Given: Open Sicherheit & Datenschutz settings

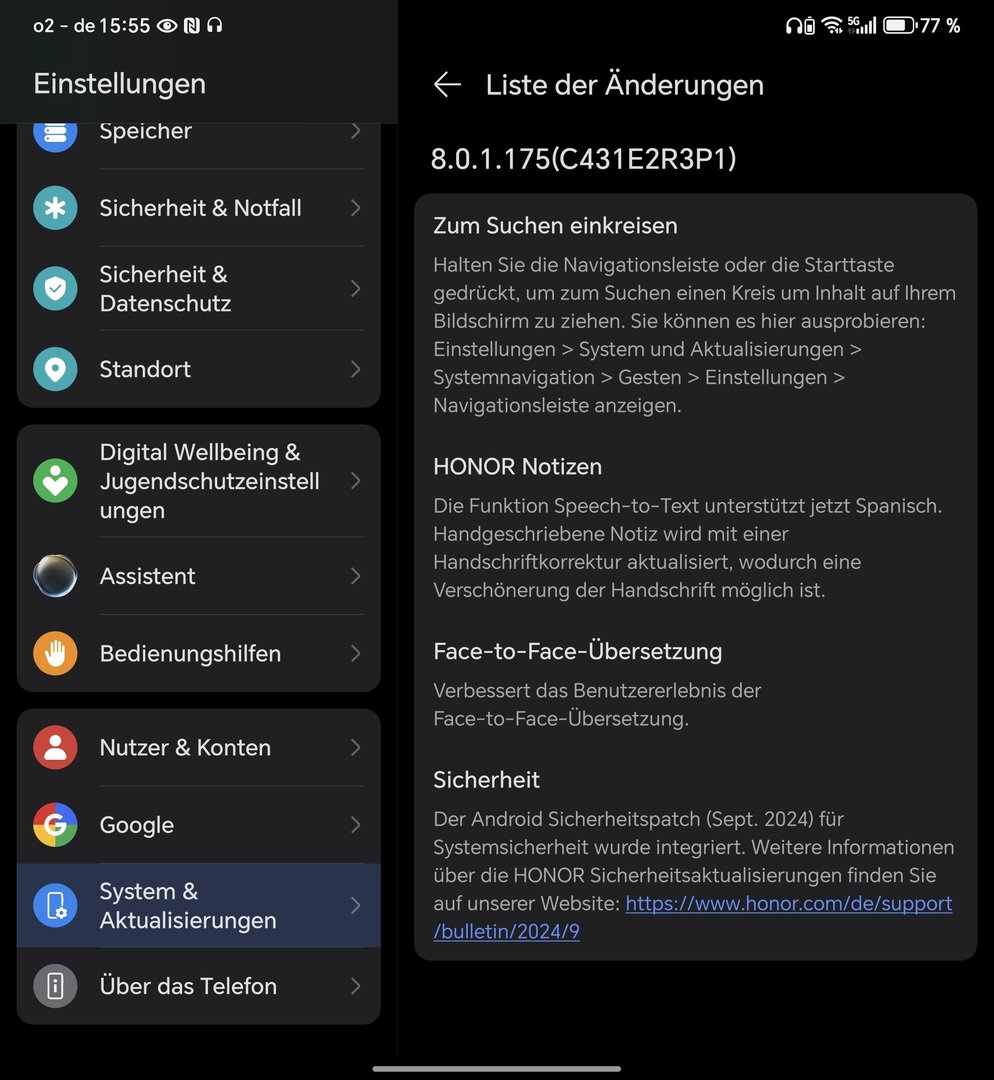Looking at the screenshot, I should [198, 288].
